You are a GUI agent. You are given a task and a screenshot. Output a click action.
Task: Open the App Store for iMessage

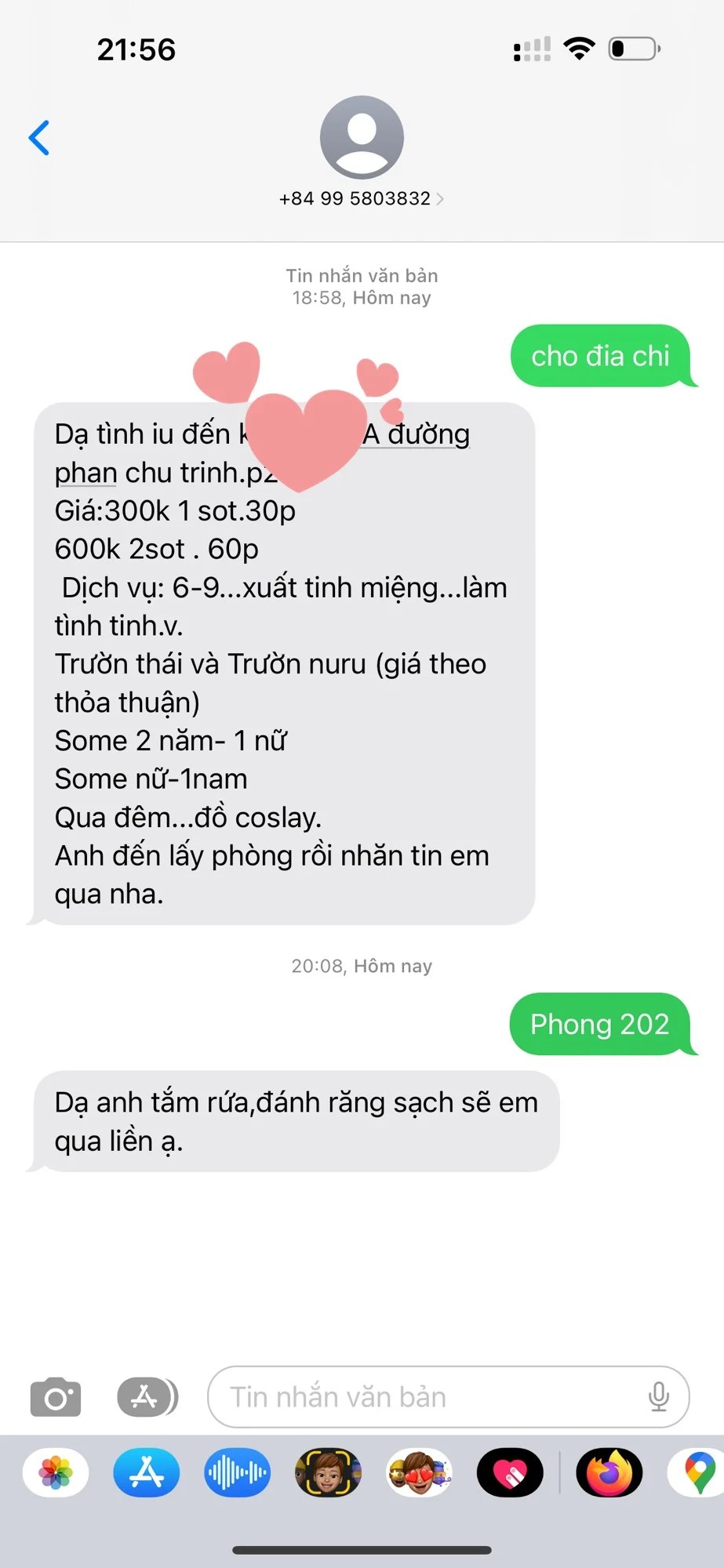click(147, 1472)
